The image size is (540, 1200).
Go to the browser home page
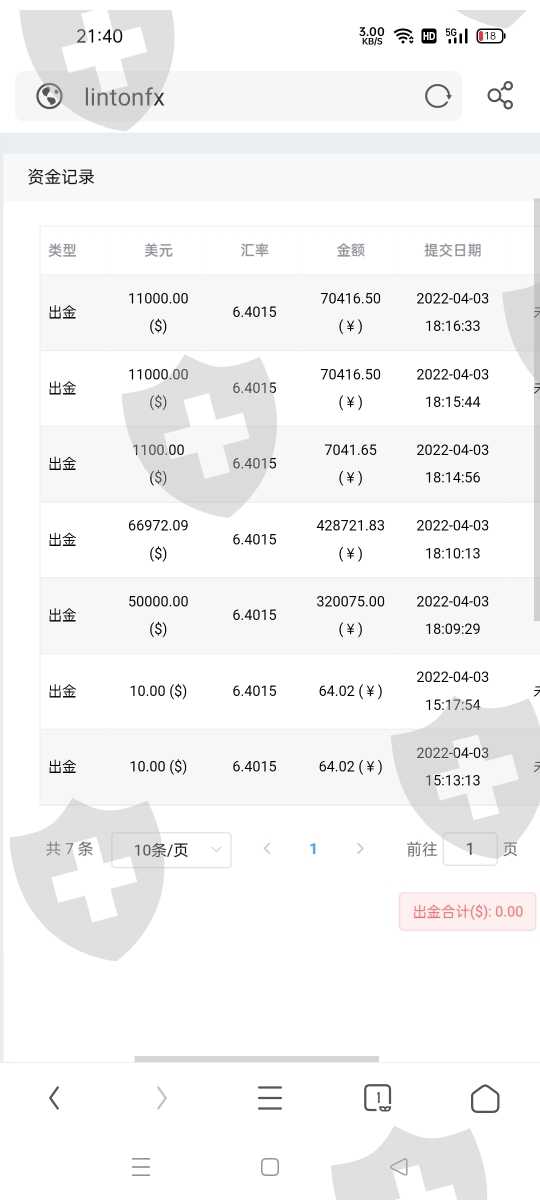click(x=485, y=1098)
